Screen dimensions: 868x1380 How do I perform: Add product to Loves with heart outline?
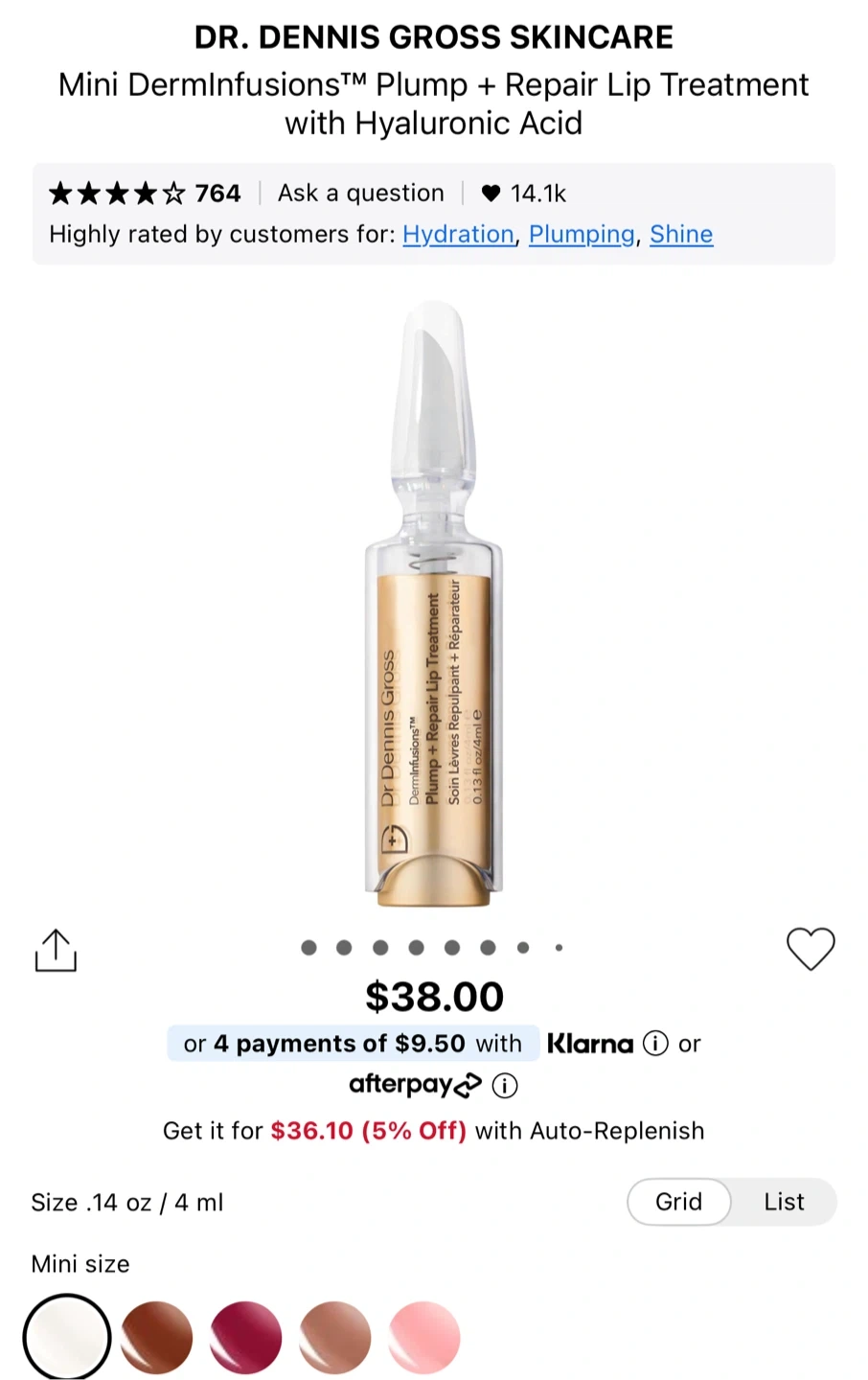[811, 949]
